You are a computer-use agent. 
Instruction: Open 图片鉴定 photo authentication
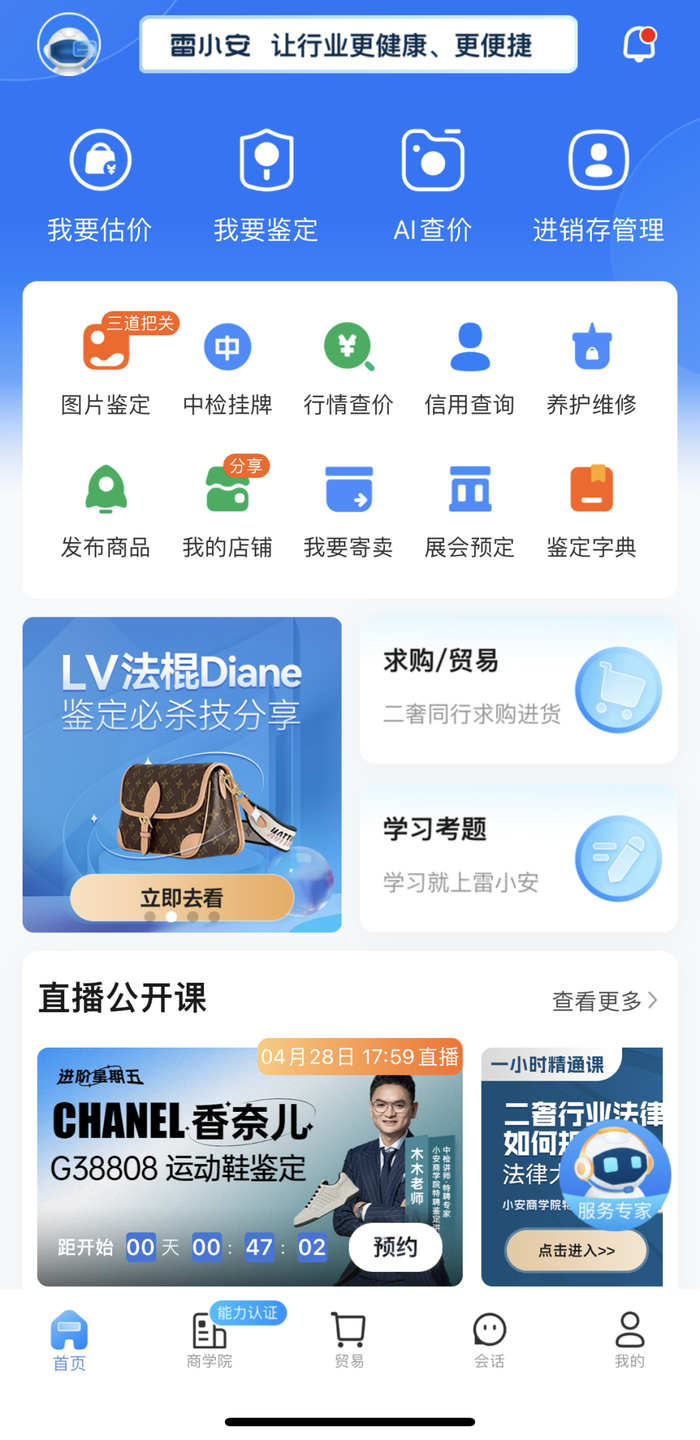106,367
